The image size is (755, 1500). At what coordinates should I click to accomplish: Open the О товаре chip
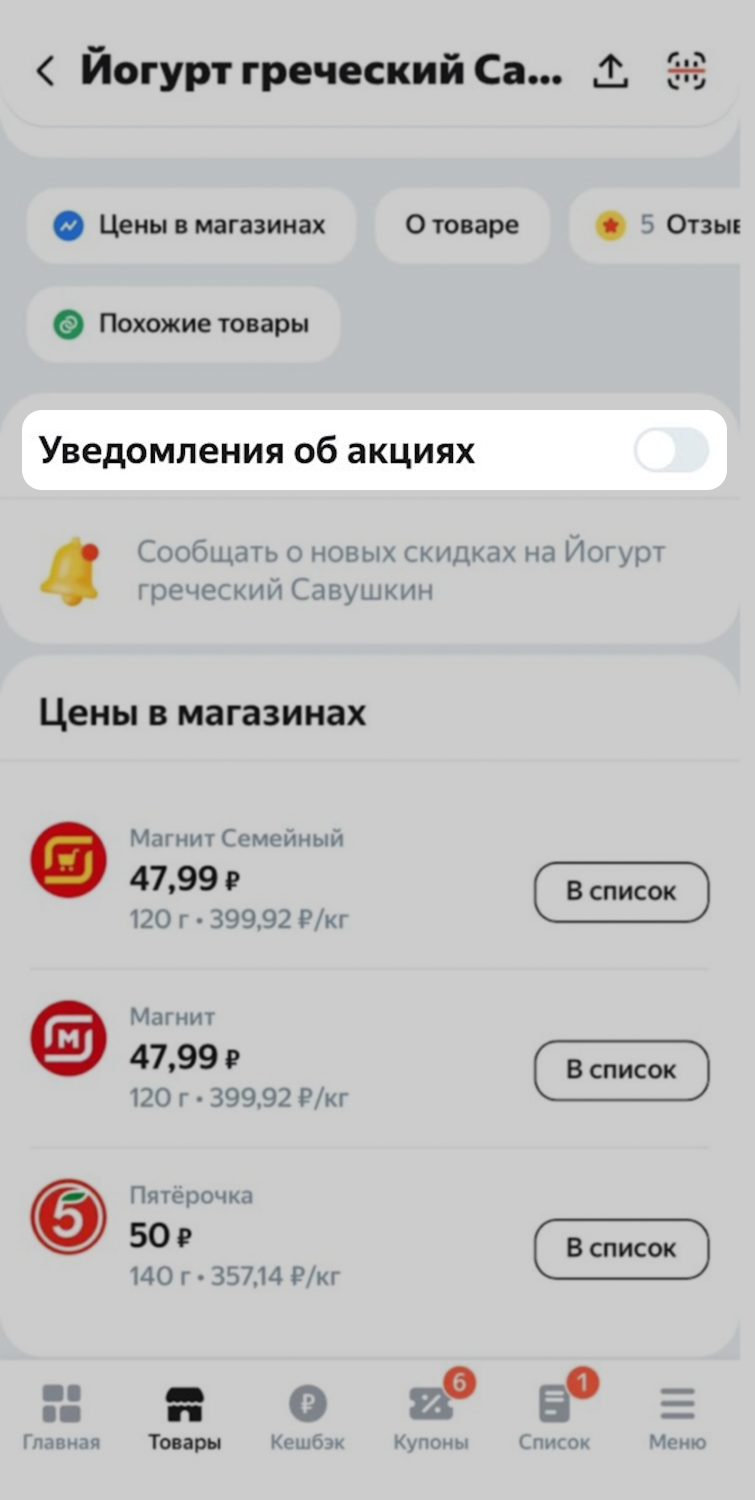pos(461,225)
